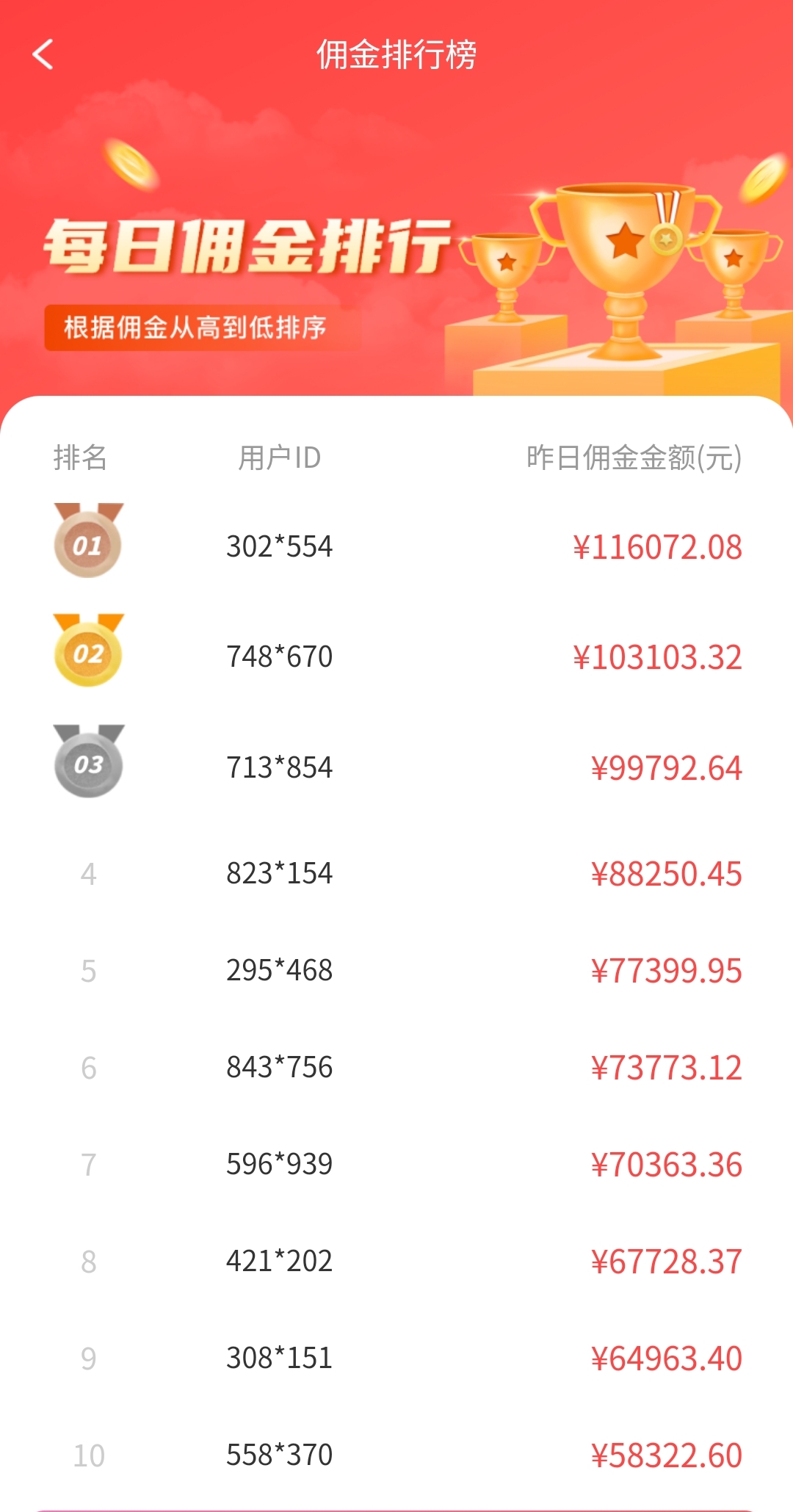Select the 01 bronze medal icon
The image size is (793, 1512).
88,543
